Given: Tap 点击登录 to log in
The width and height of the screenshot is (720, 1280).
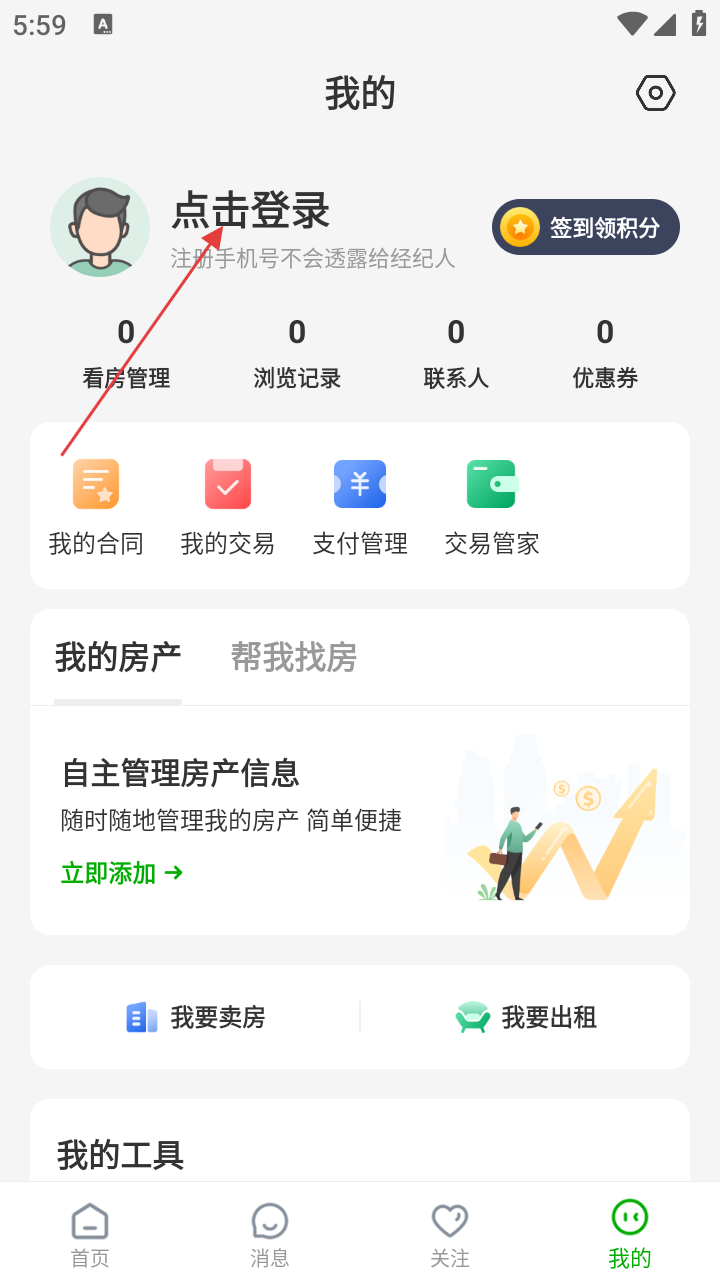Looking at the screenshot, I should (x=251, y=211).
